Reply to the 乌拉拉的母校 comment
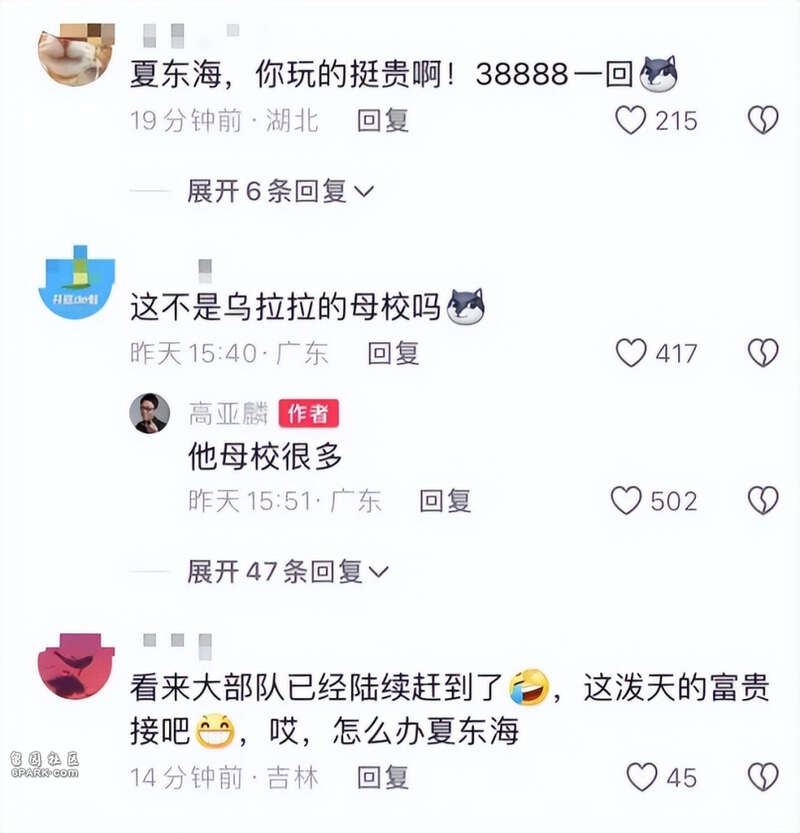Screen dimensions: 800x833 tap(393, 353)
